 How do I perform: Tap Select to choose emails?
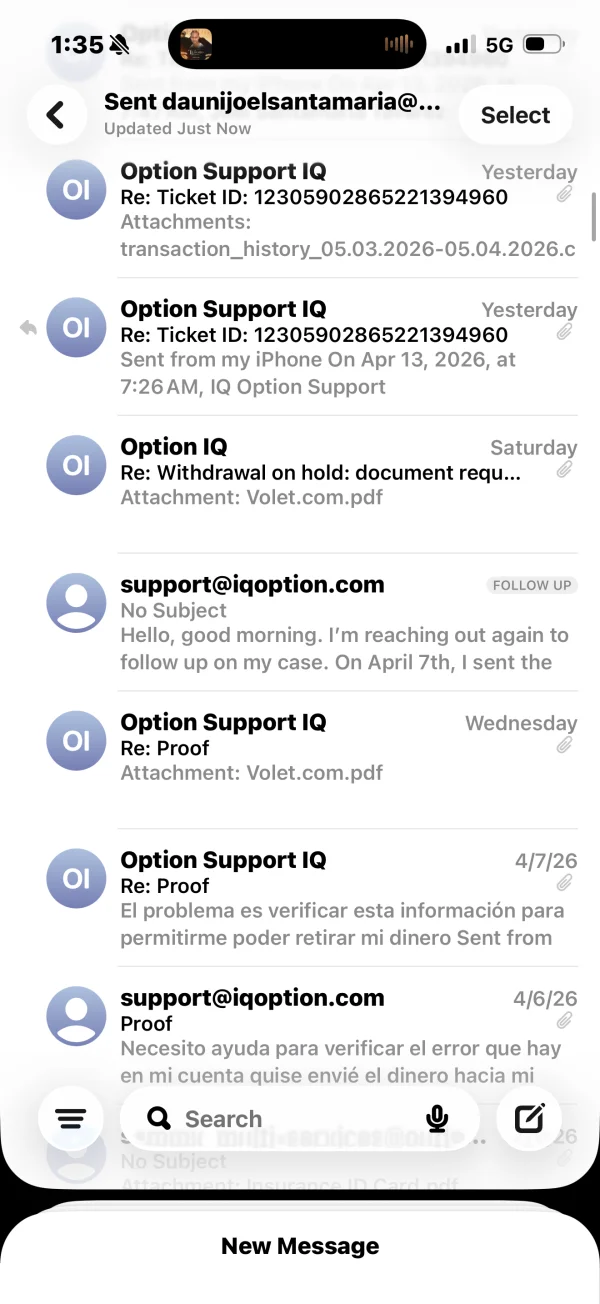click(x=515, y=115)
